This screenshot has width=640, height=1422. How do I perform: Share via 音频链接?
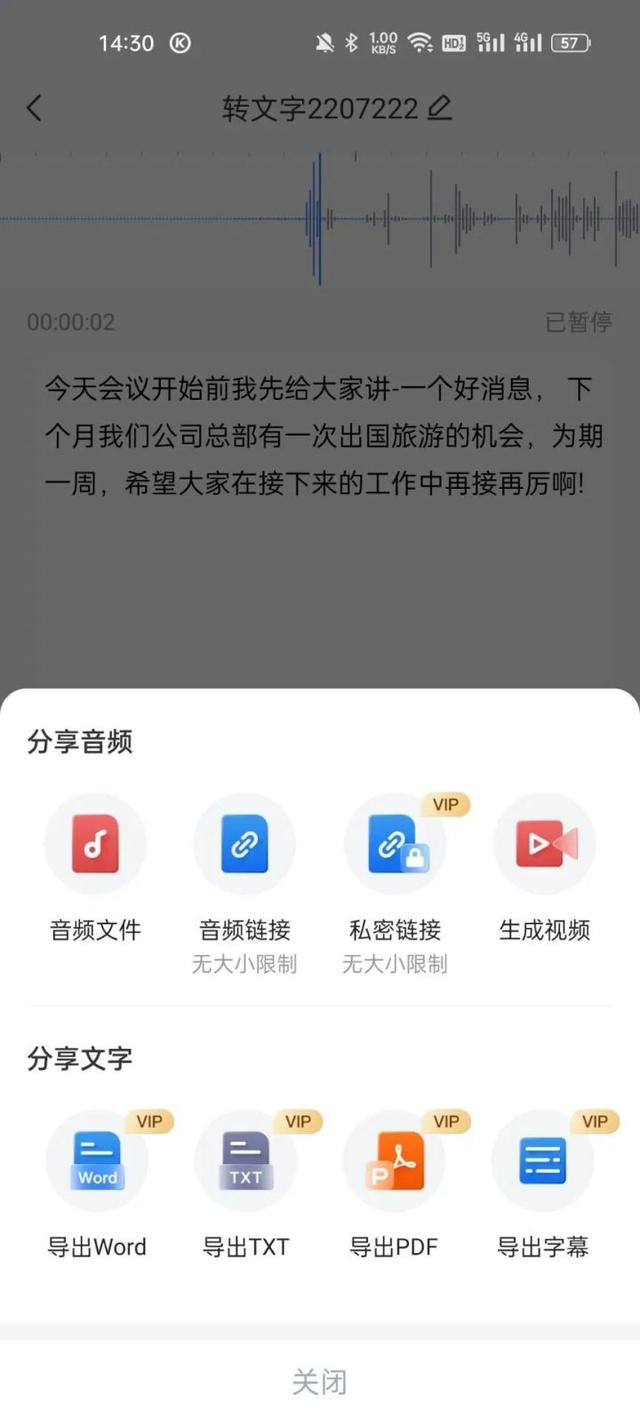click(x=245, y=845)
